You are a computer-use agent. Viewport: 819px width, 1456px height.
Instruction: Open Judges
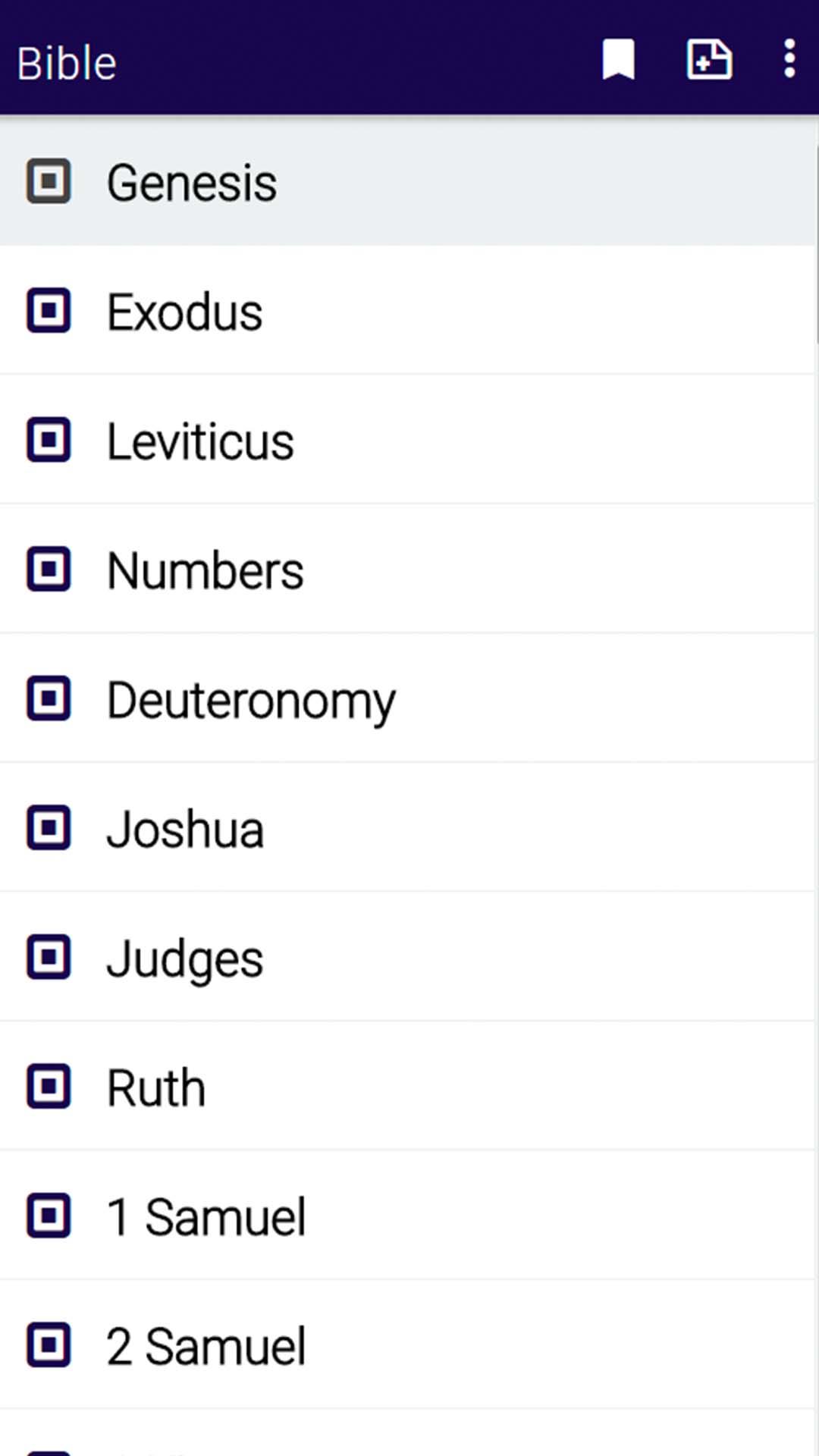pyautogui.click(x=185, y=959)
